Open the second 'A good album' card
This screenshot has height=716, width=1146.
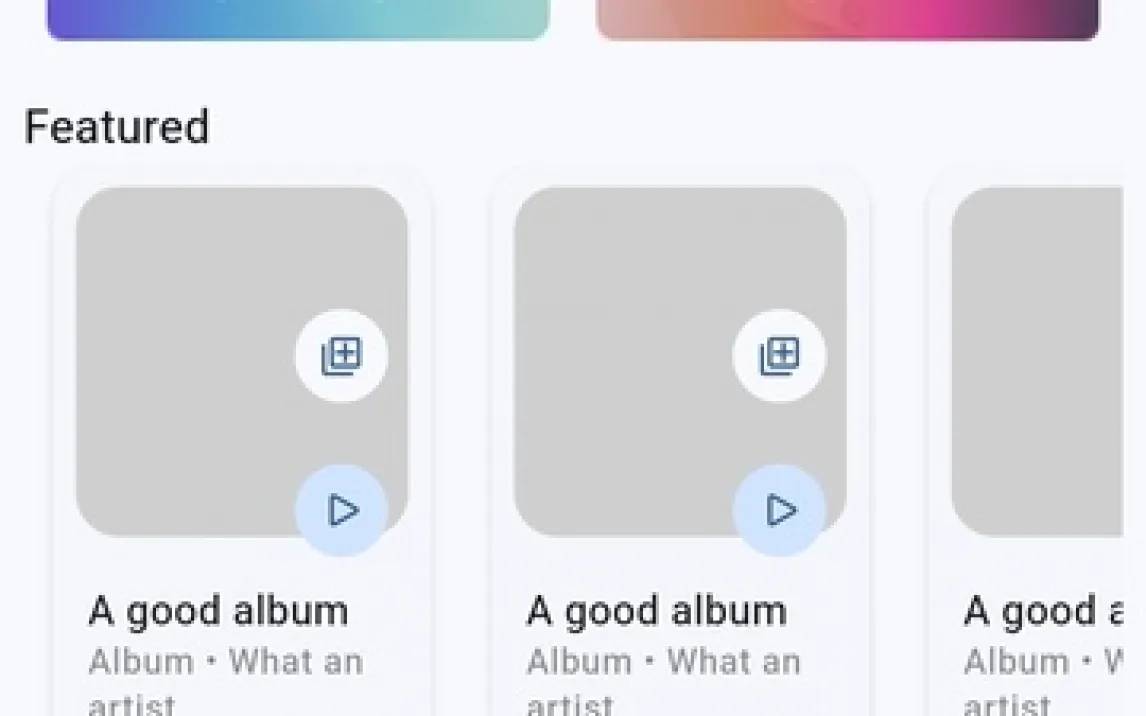click(x=656, y=611)
